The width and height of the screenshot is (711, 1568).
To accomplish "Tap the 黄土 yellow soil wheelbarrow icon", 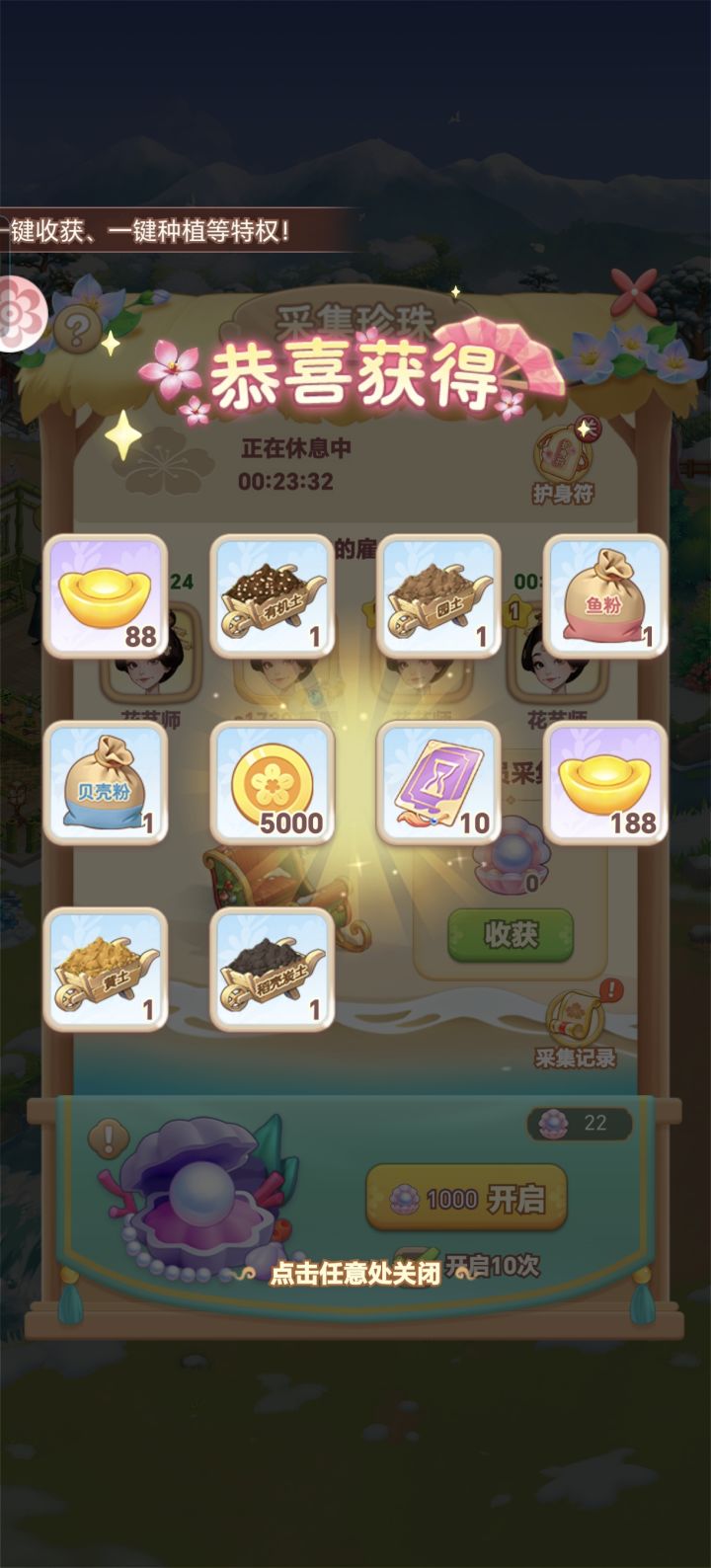I will (x=109, y=968).
